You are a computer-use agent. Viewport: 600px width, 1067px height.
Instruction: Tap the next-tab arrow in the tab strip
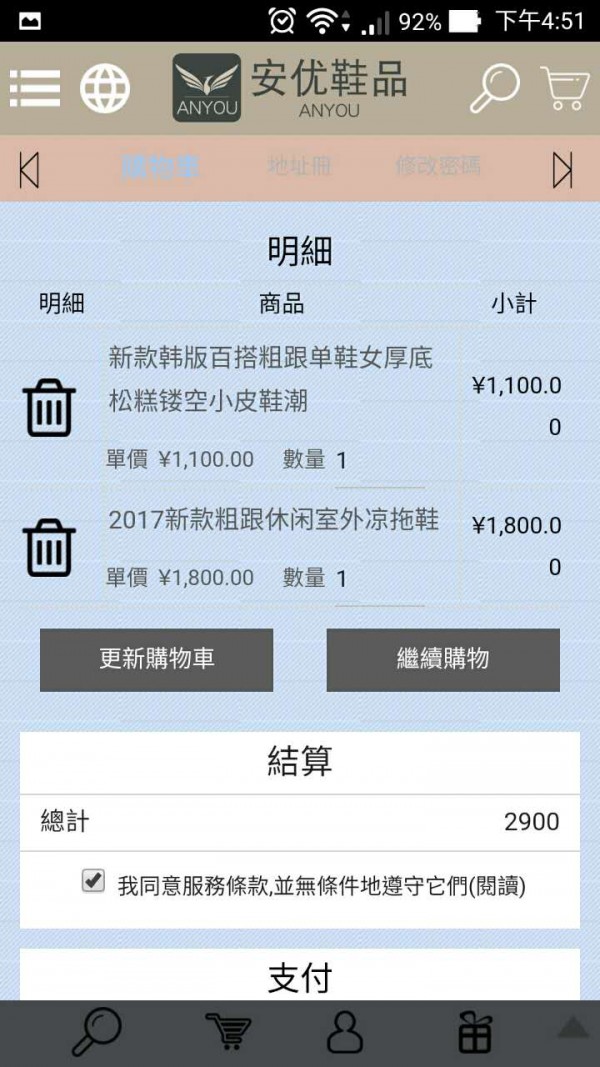click(x=563, y=170)
